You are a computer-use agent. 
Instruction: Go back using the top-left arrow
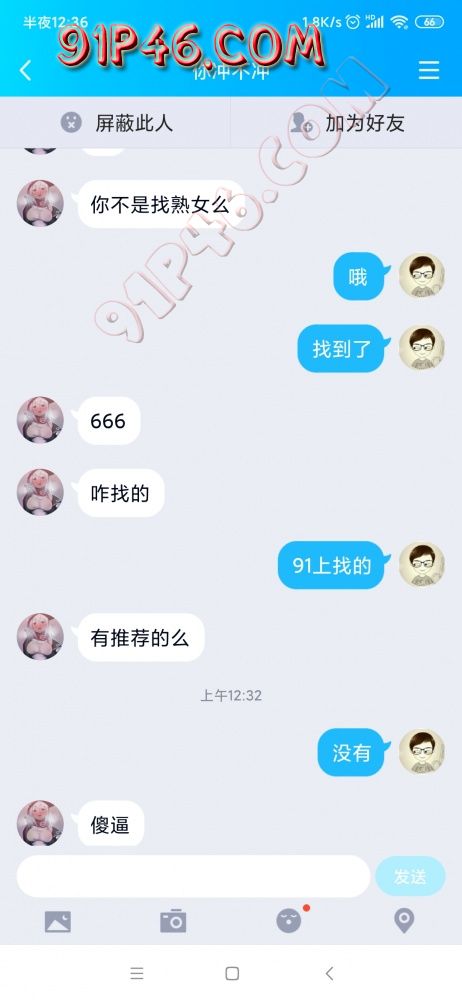(26, 70)
